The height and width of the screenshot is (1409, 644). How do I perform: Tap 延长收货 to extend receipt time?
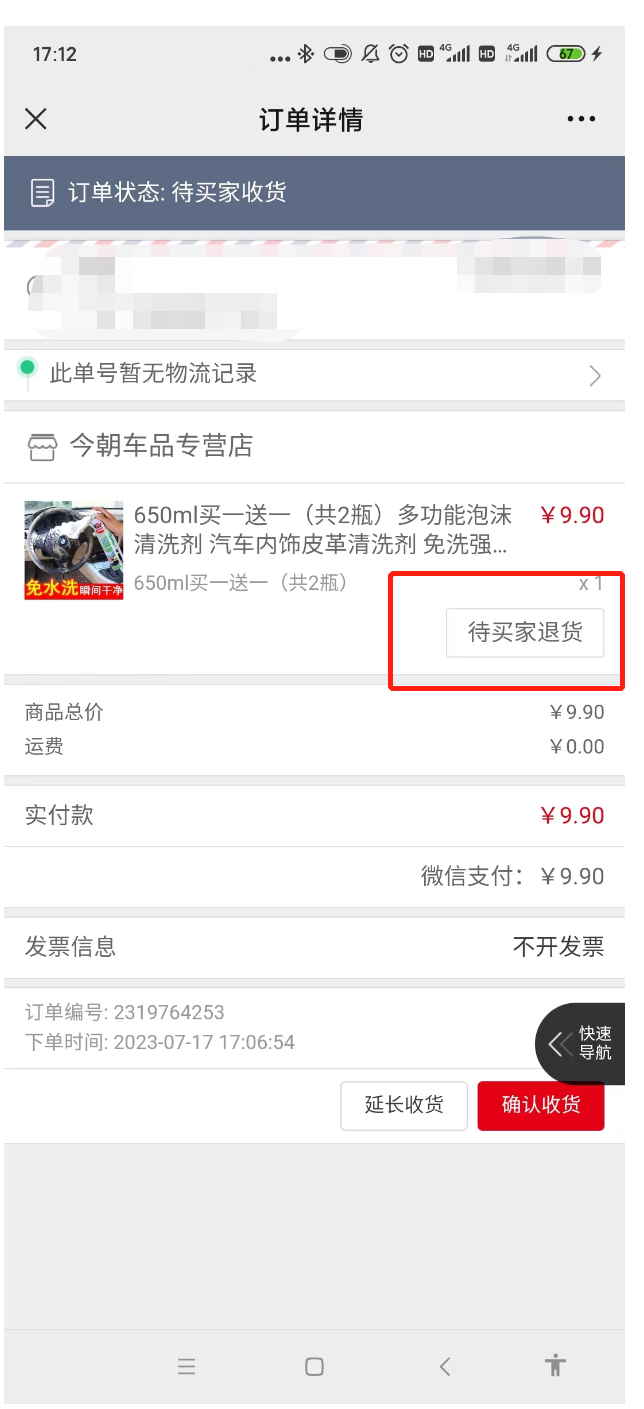pos(404,1105)
